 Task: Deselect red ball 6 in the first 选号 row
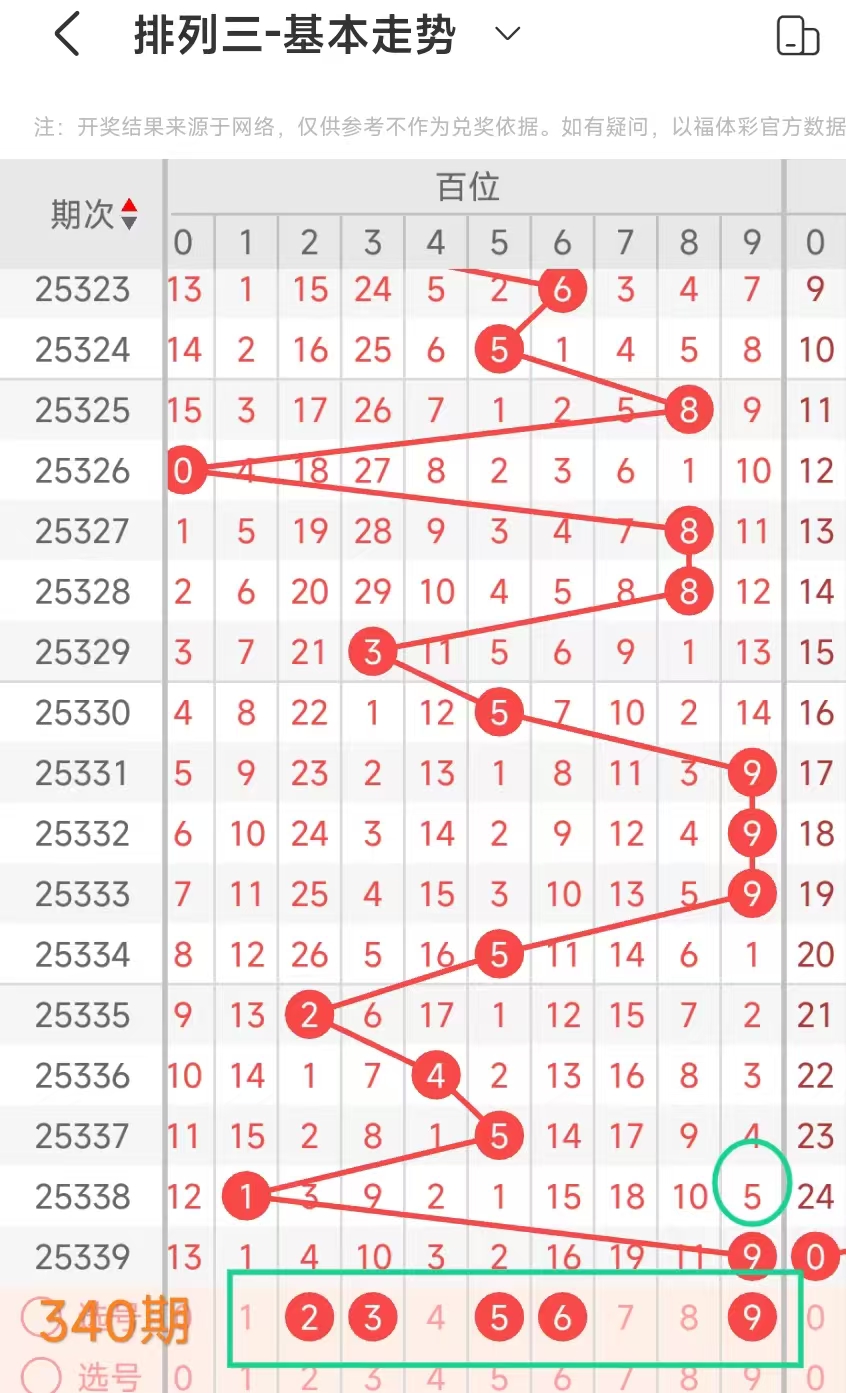[562, 1318]
